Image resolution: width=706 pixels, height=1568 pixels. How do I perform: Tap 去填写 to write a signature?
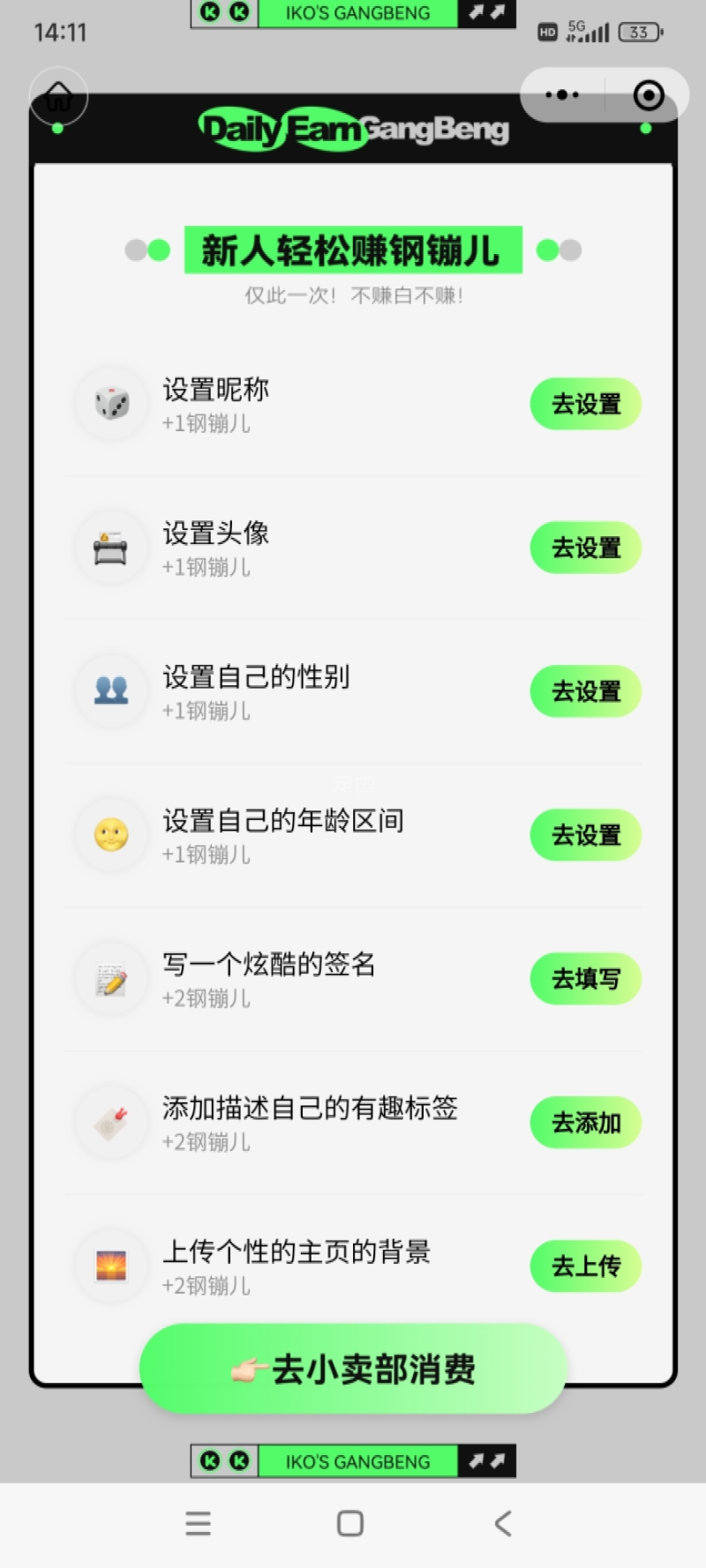585,979
